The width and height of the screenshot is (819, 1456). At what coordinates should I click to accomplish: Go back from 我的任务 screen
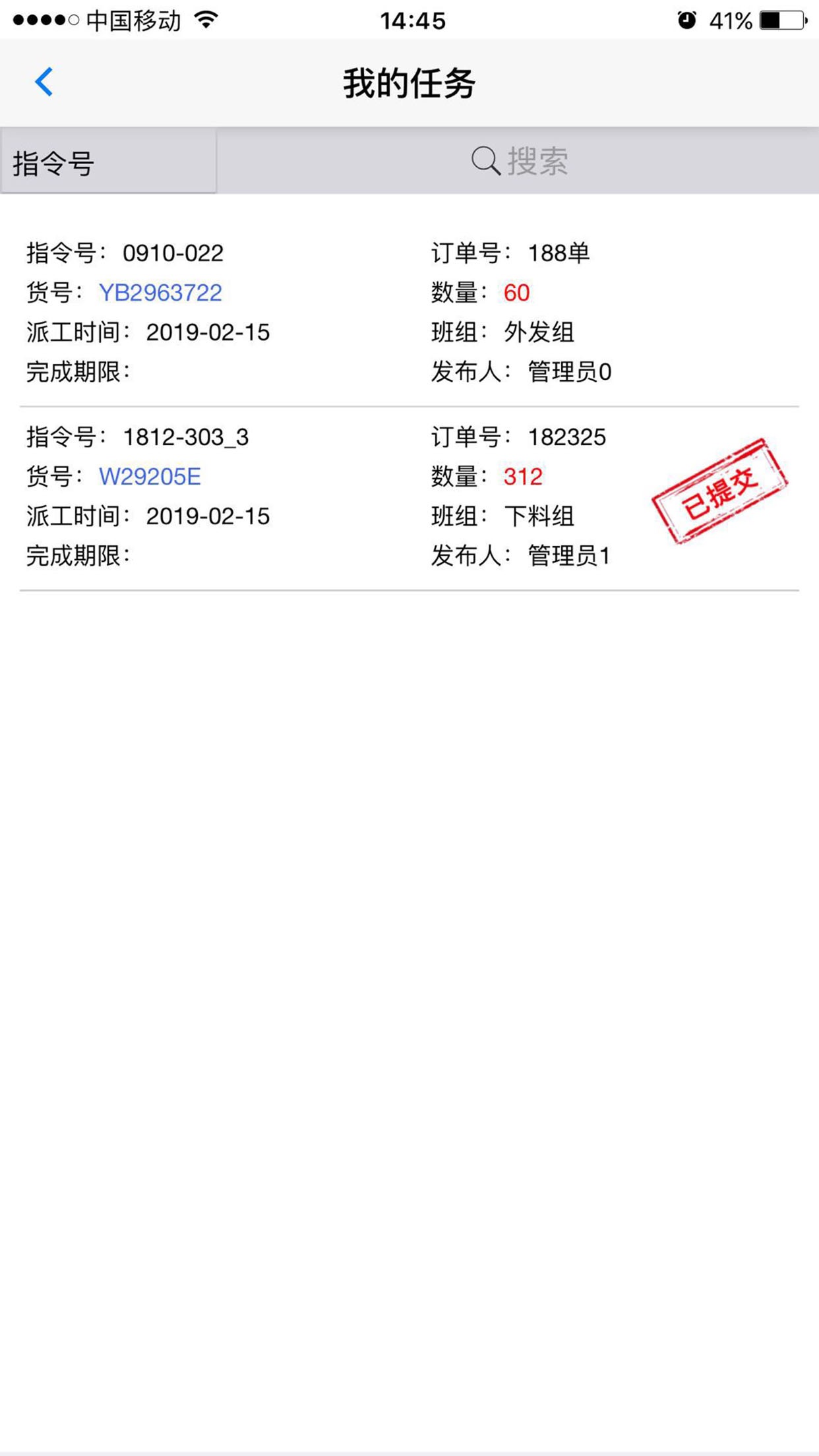tap(44, 82)
